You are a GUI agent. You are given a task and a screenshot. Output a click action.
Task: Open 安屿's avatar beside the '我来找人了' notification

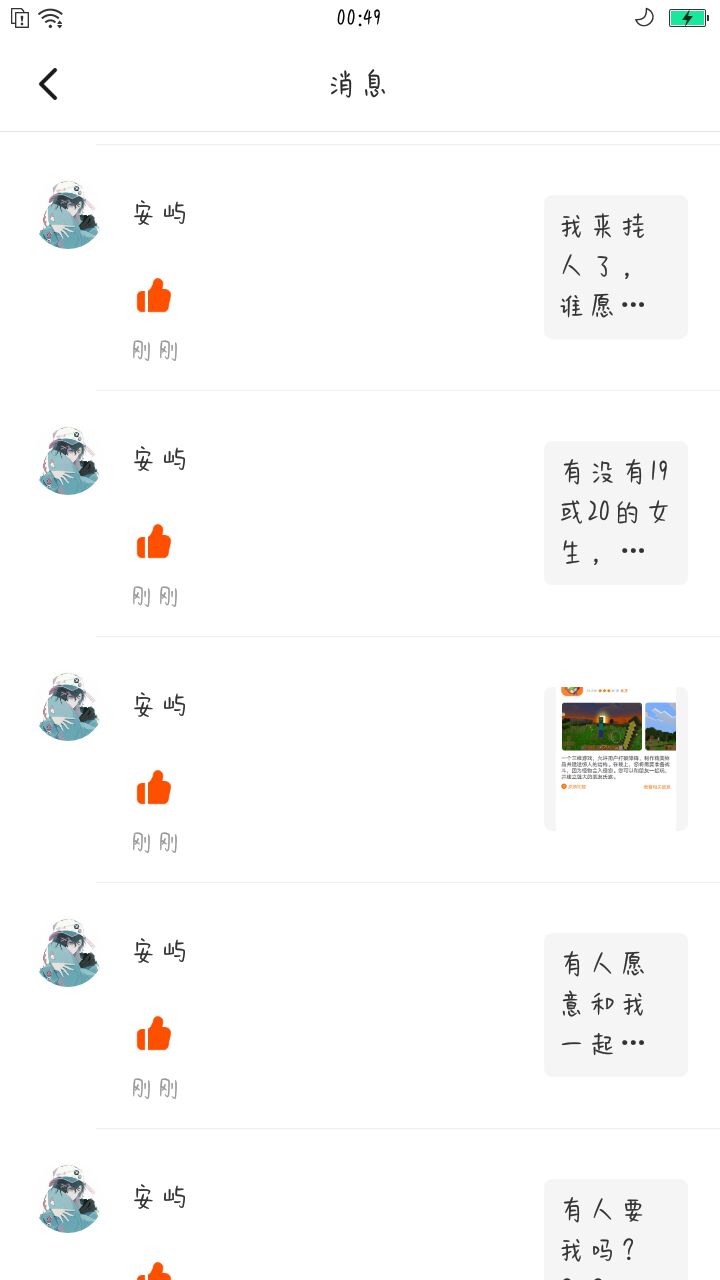(x=69, y=215)
